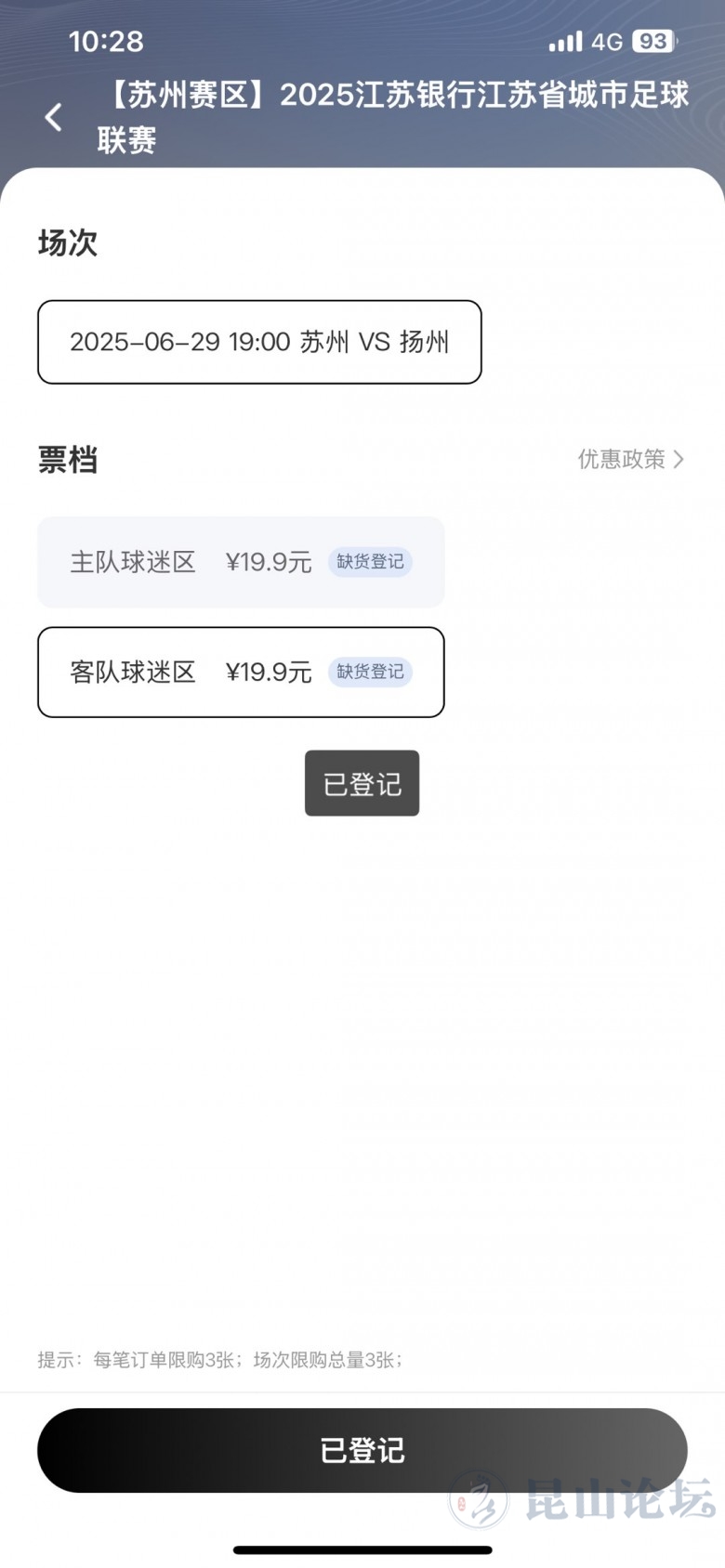Go back using the top-left arrow

pyautogui.click(x=54, y=117)
